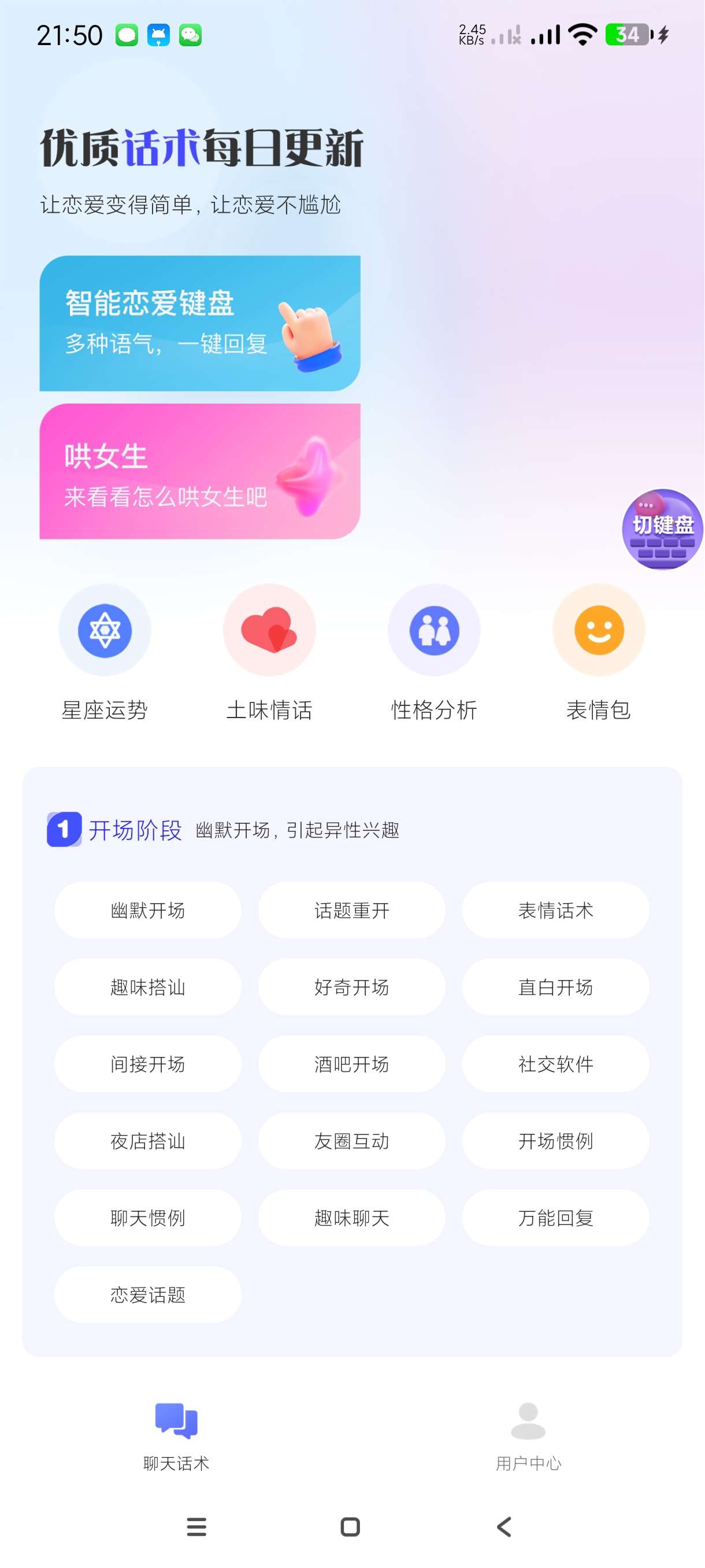Select the 幽默开场 chip

148,910
